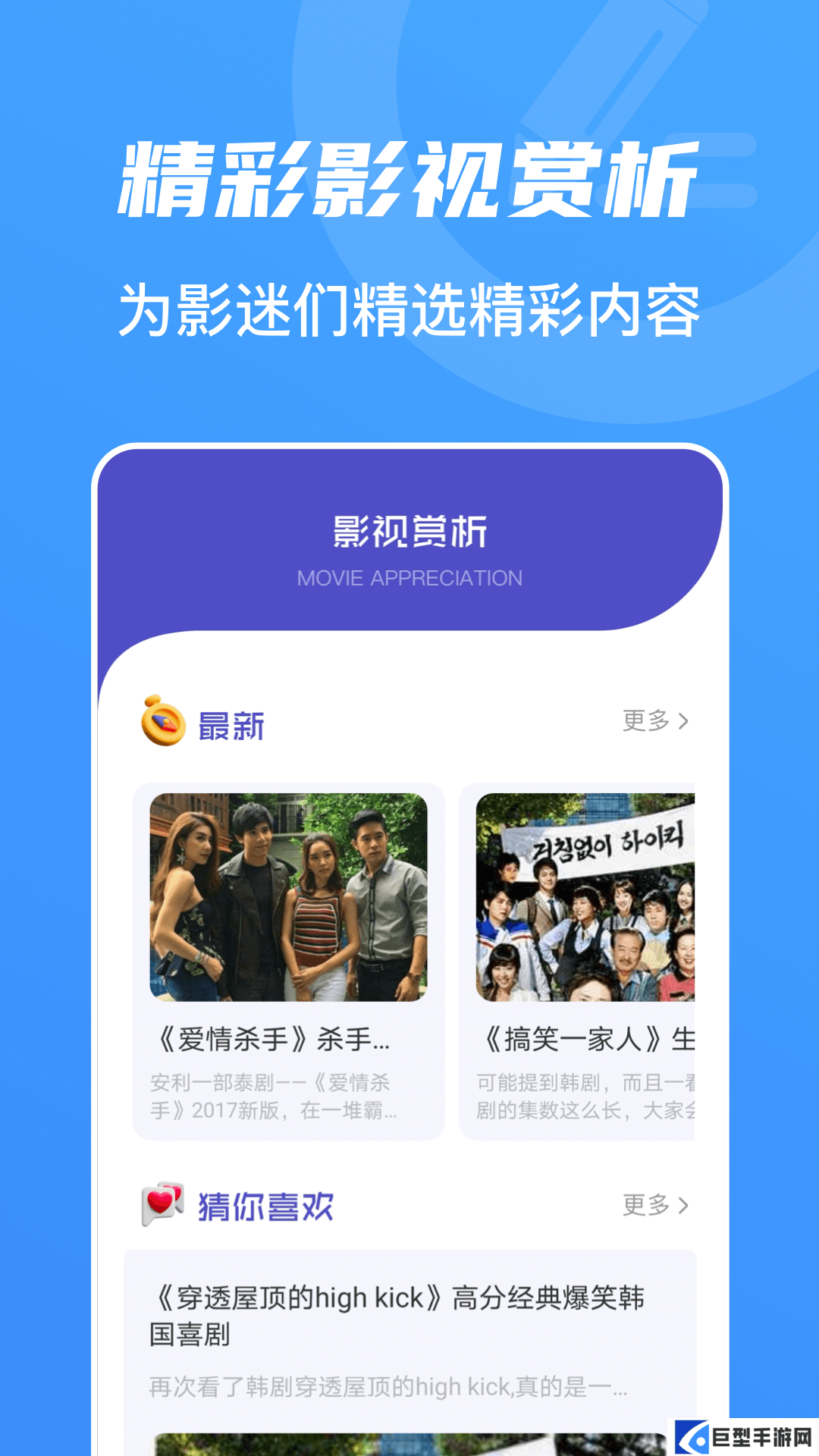Click the MOVIE APPRECIATION subtitle

(x=409, y=578)
